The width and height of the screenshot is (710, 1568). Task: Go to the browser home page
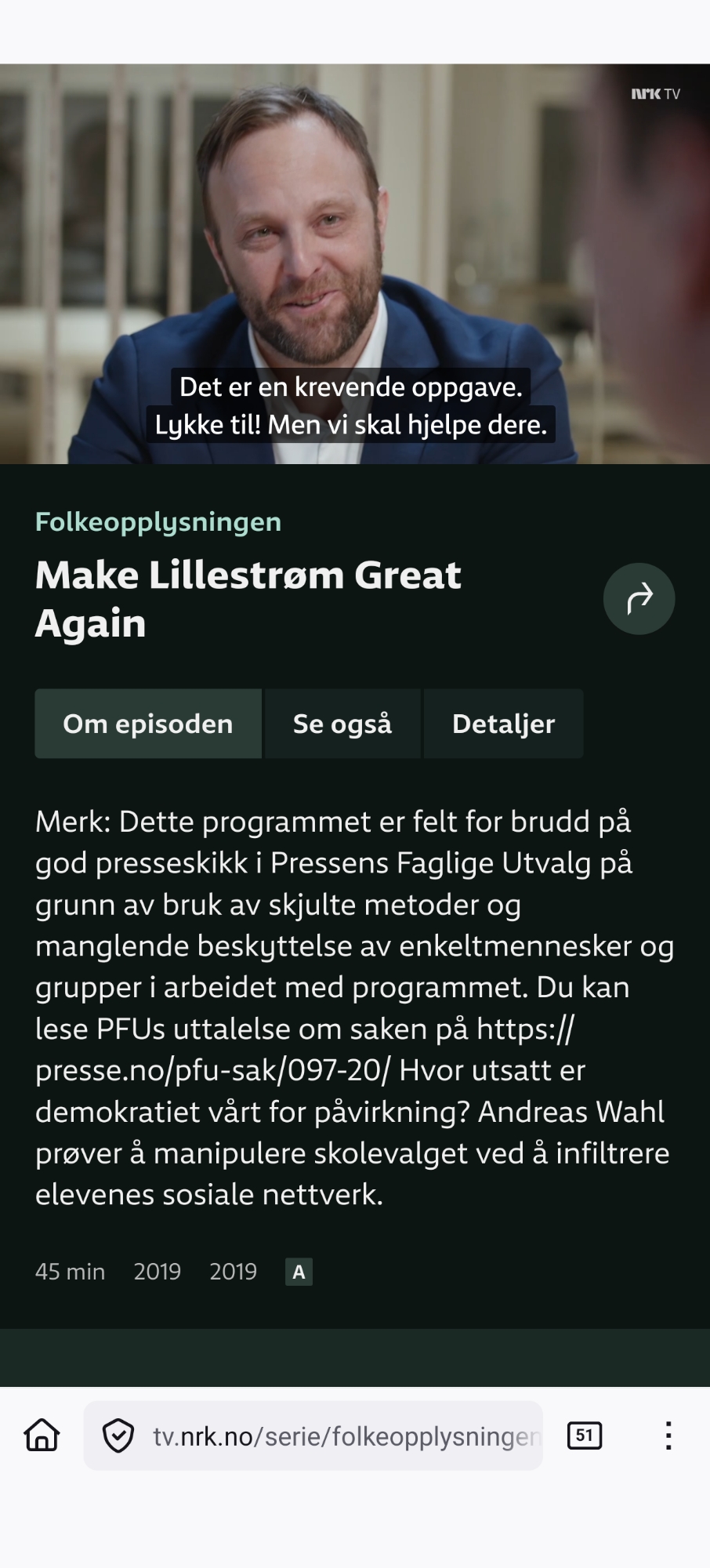[42, 1436]
